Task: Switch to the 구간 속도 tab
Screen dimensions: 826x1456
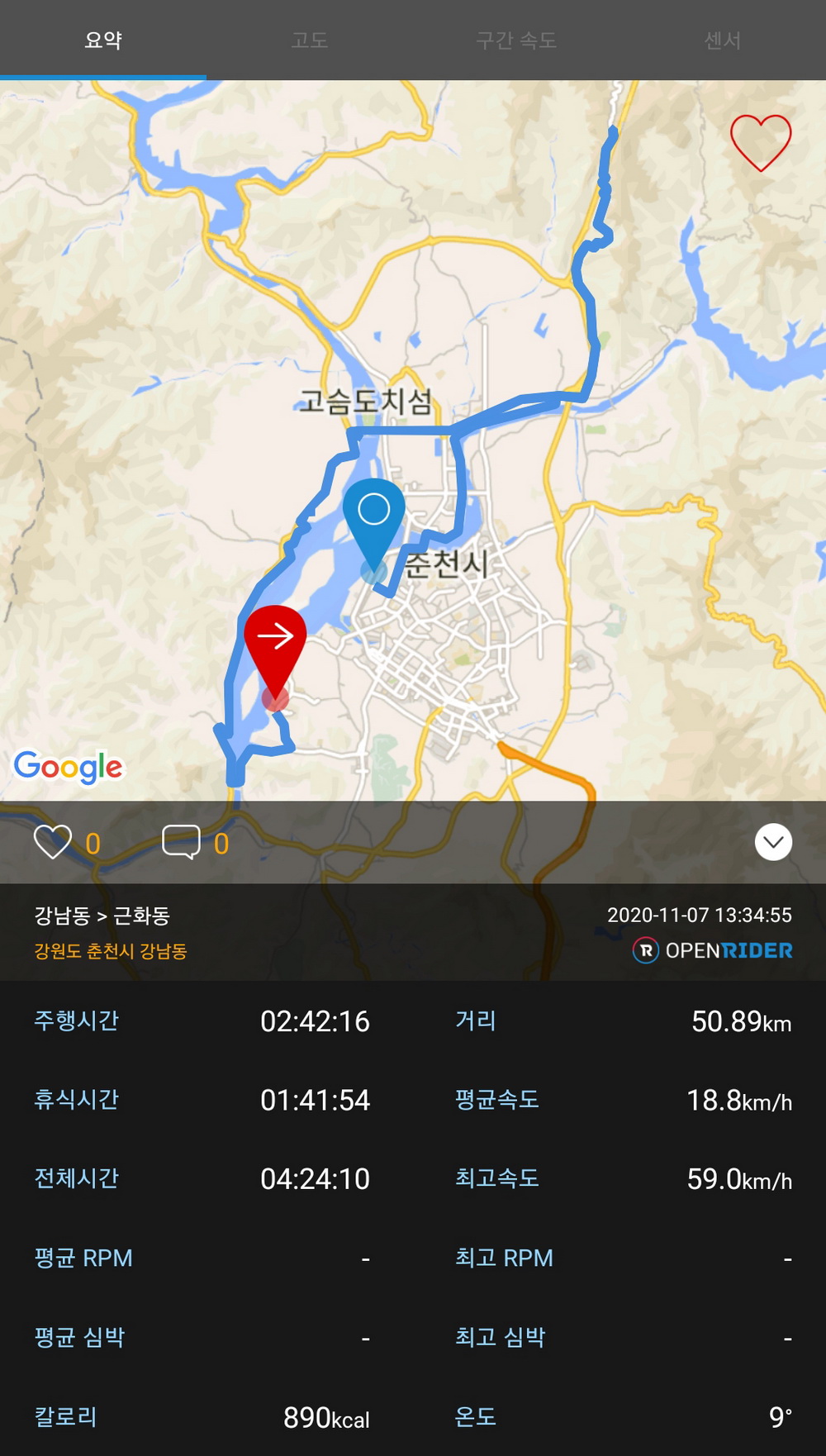Action: [516, 40]
